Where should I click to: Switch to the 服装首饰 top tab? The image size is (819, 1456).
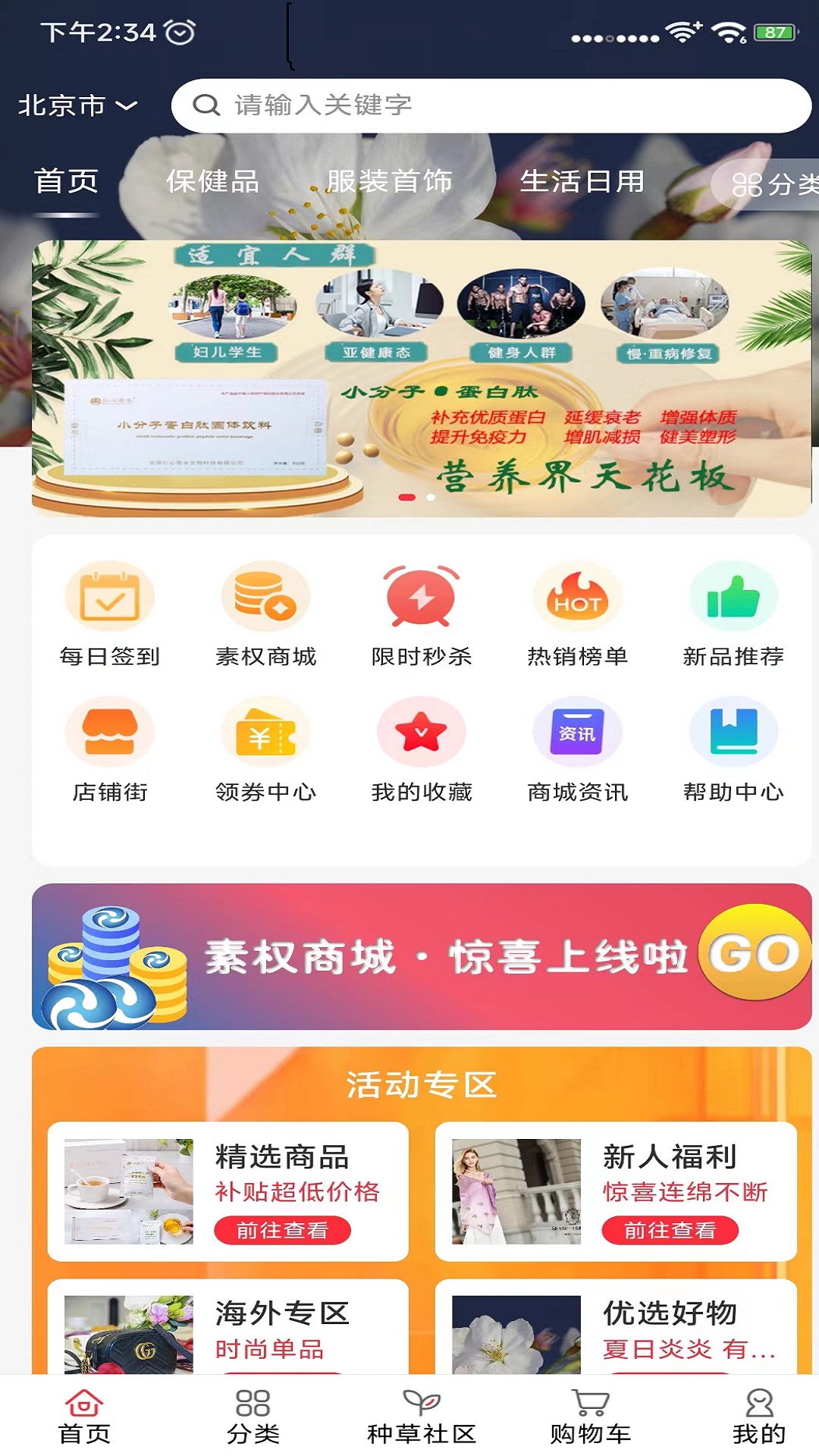389,181
